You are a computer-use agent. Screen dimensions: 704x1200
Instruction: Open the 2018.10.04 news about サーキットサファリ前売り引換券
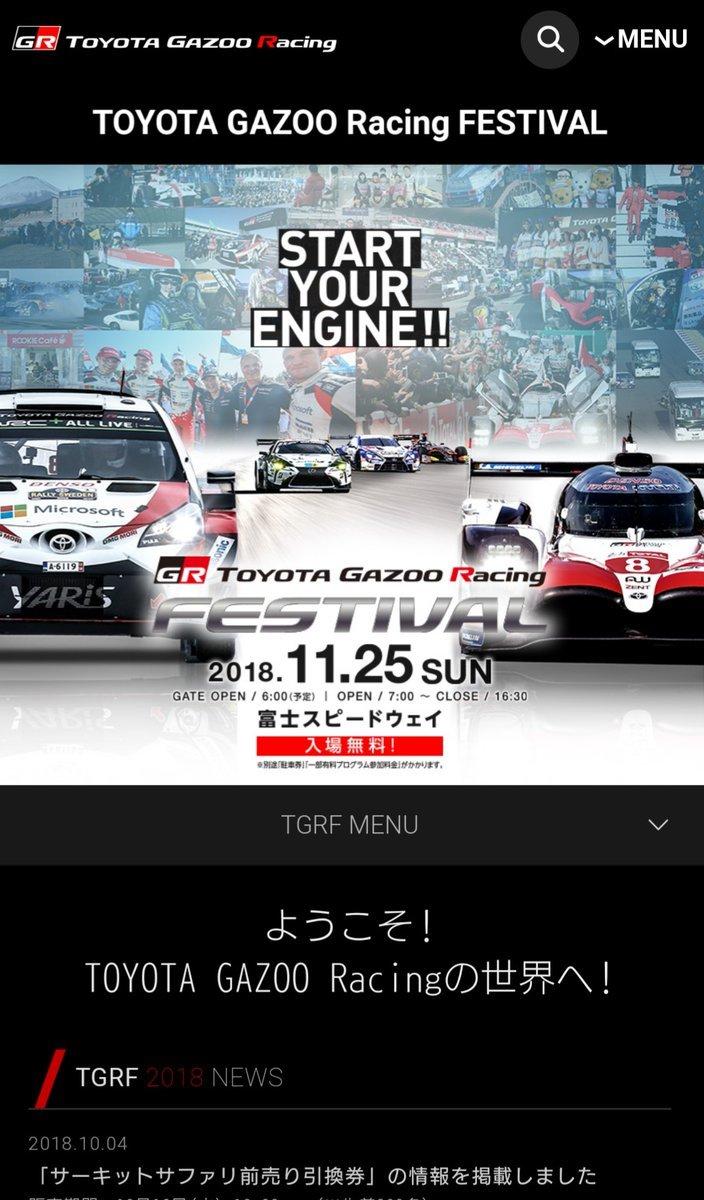point(312,1174)
